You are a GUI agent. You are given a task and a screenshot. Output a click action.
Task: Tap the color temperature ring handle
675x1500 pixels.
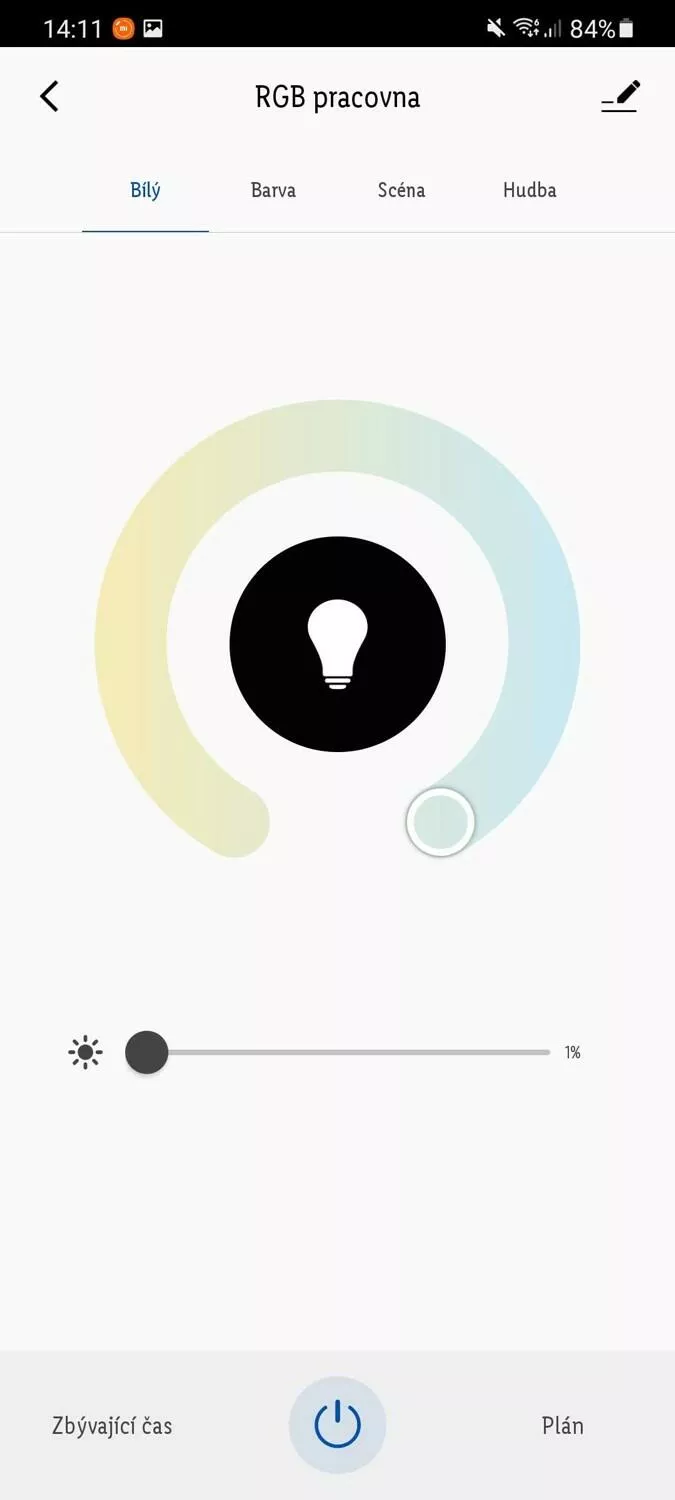440,822
